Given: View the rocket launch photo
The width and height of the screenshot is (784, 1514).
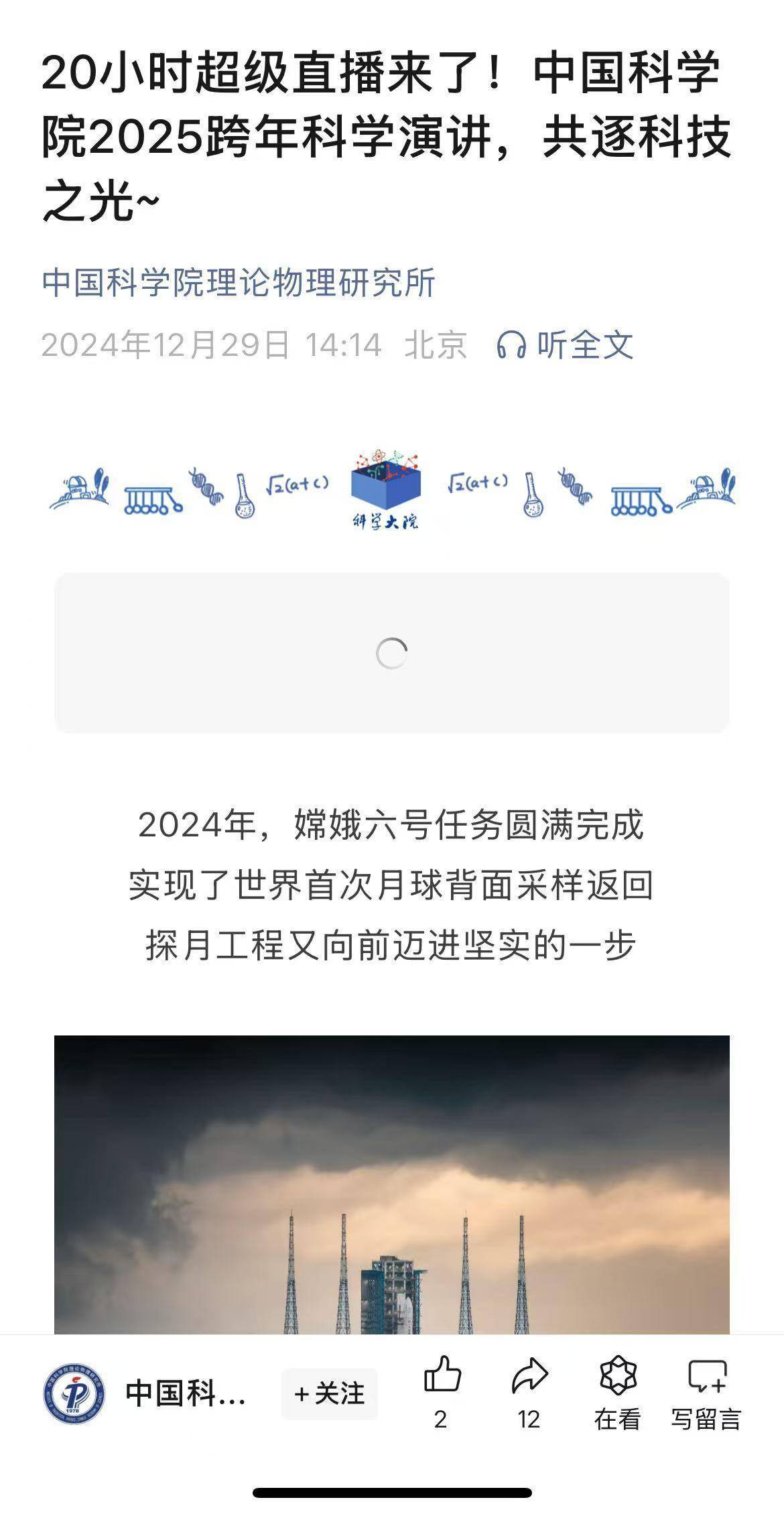Looking at the screenshot, I should [392, 1184].
